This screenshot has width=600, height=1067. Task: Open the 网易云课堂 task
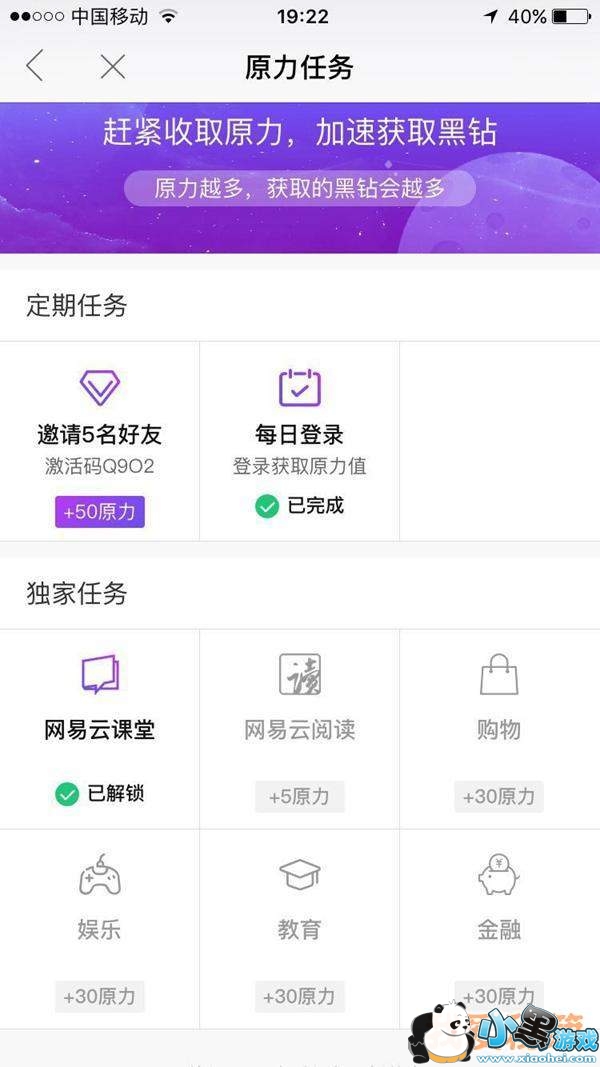pyautogui.click(x=99, y=729)
